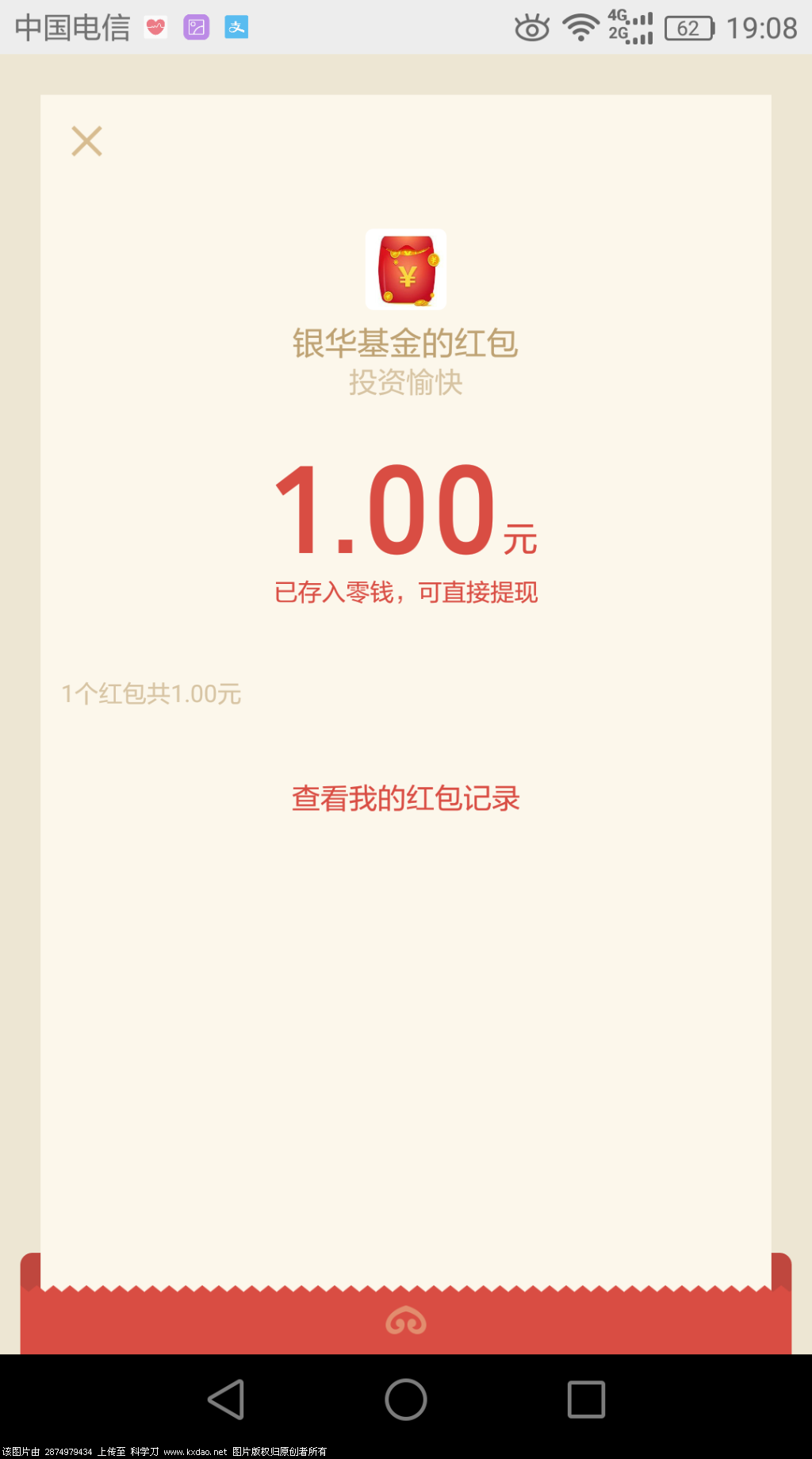Tap the 1个红包共1.00元 summary text
The width and height of the screenshot is (812, 1459).
pos(152,693)
